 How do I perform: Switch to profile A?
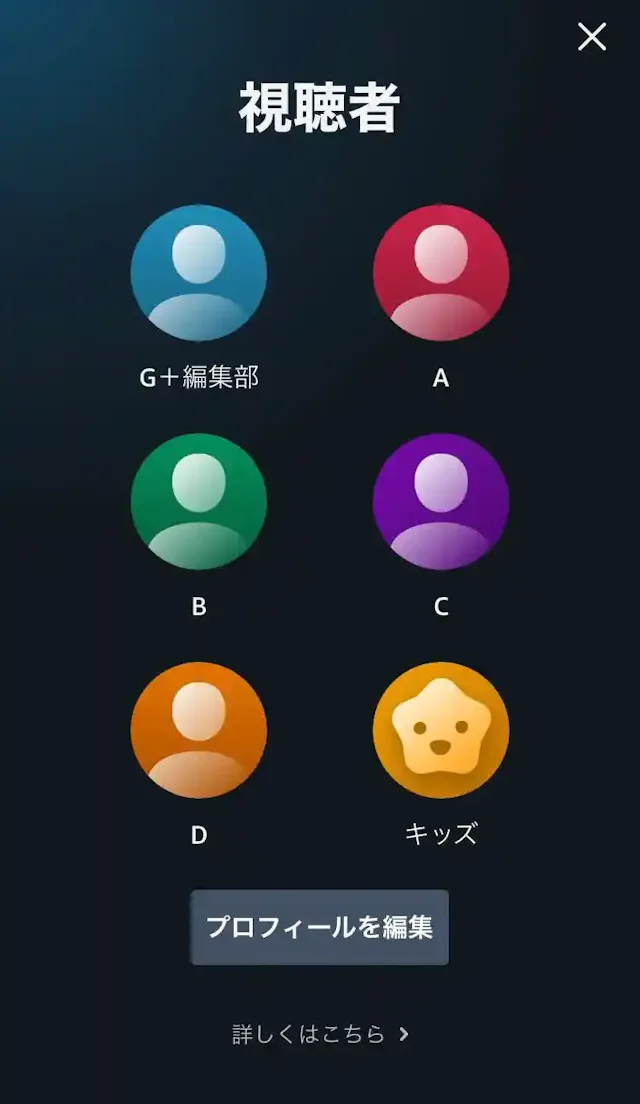[x=441, y=273]
